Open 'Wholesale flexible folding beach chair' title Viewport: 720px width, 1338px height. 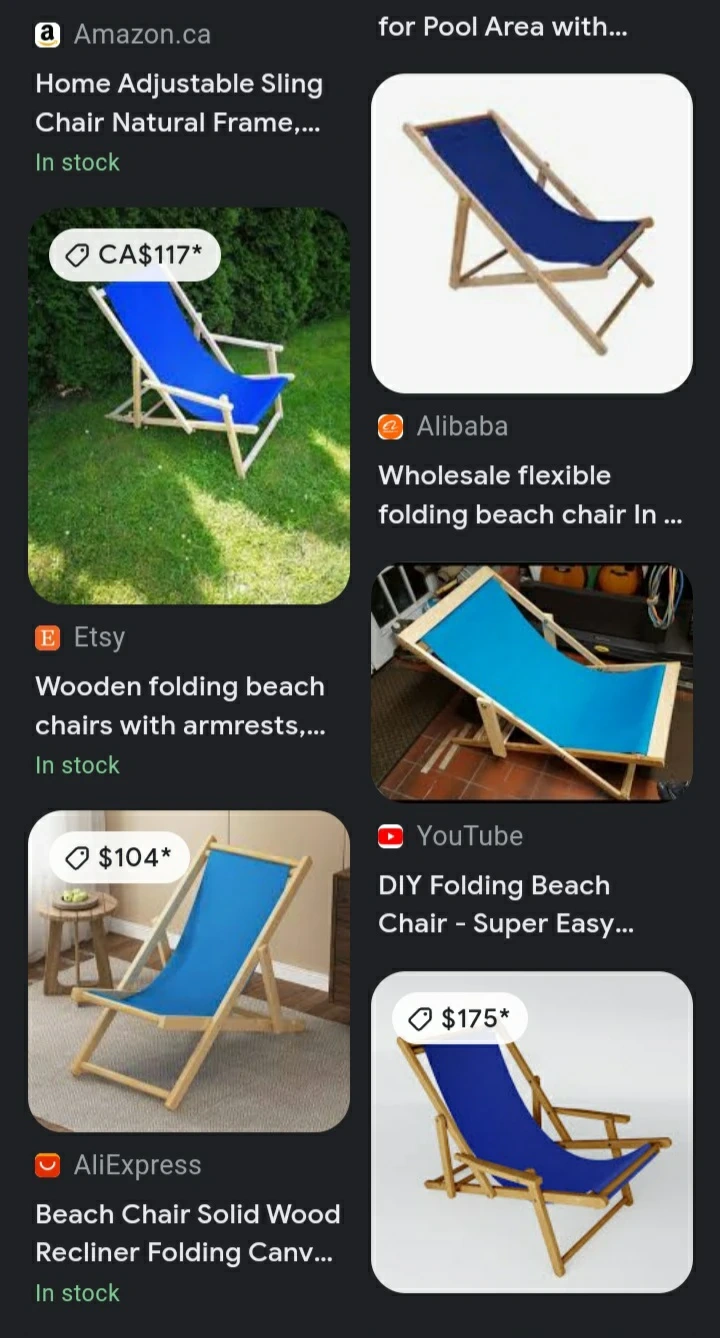click(529, 495)
